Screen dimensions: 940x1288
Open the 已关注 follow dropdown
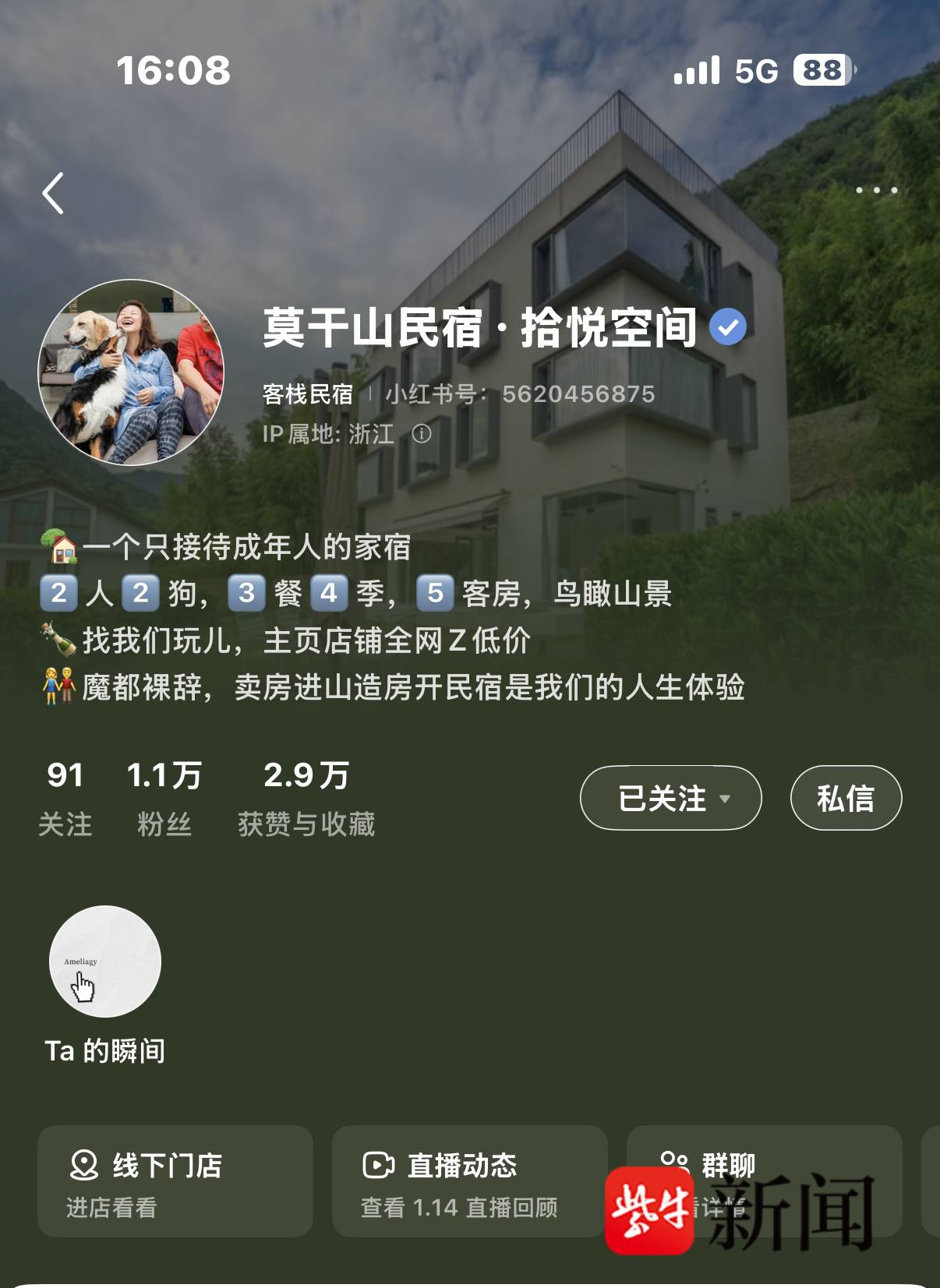(670, 798)
